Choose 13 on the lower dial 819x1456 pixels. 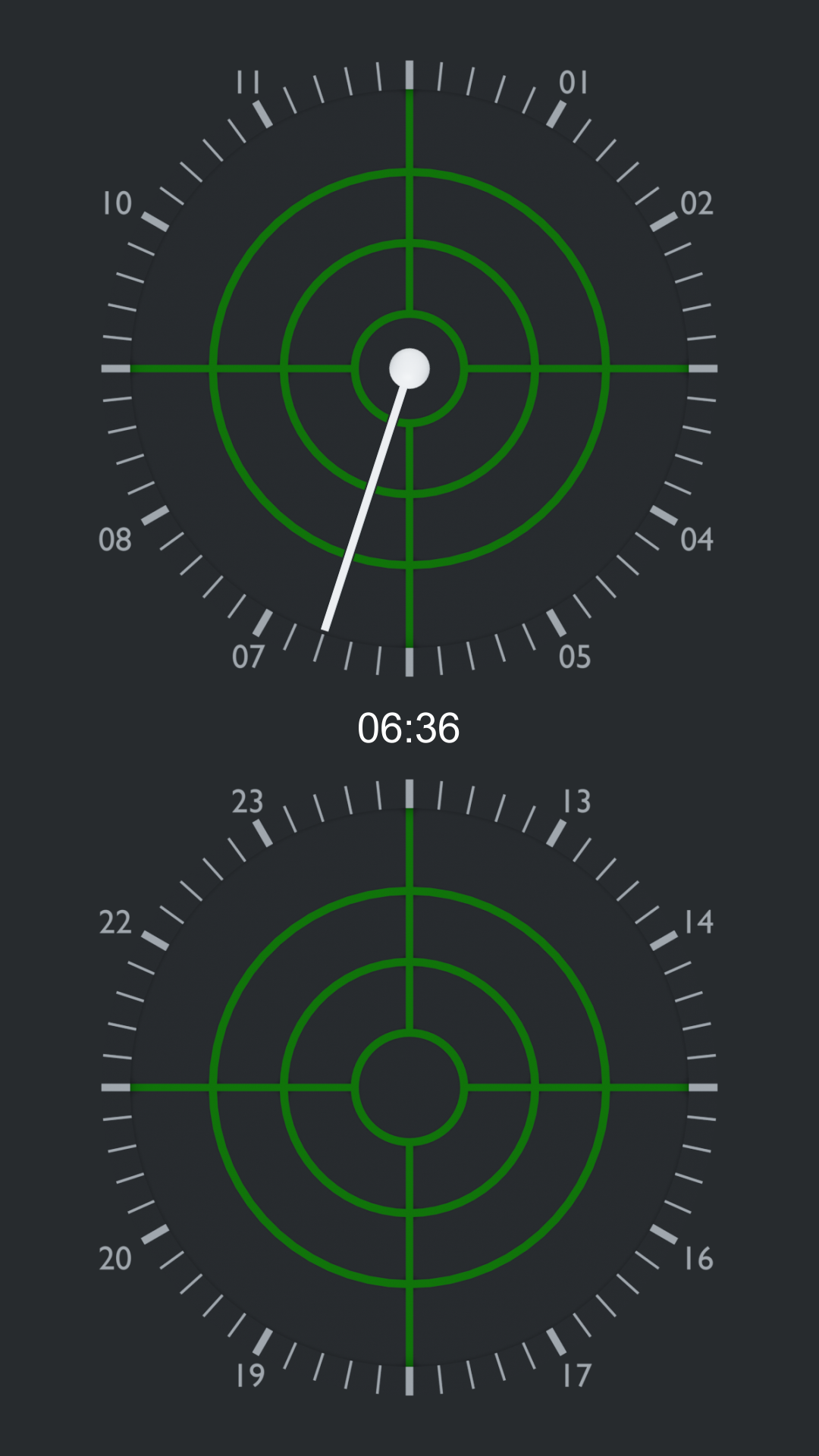coord(576,802)
